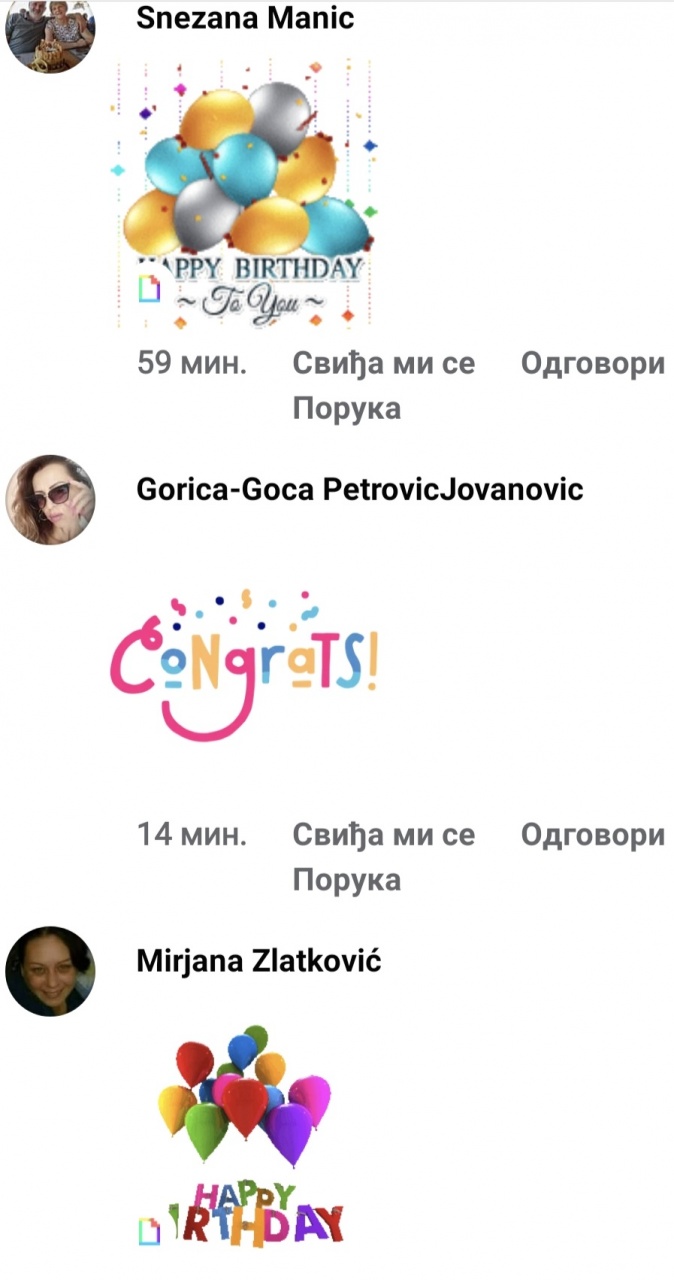Open Gorica-Goca PetrovicJovanovic's profile name
Image resolution: width=674 pixels, height=1280 pixels.
point(359,490)
